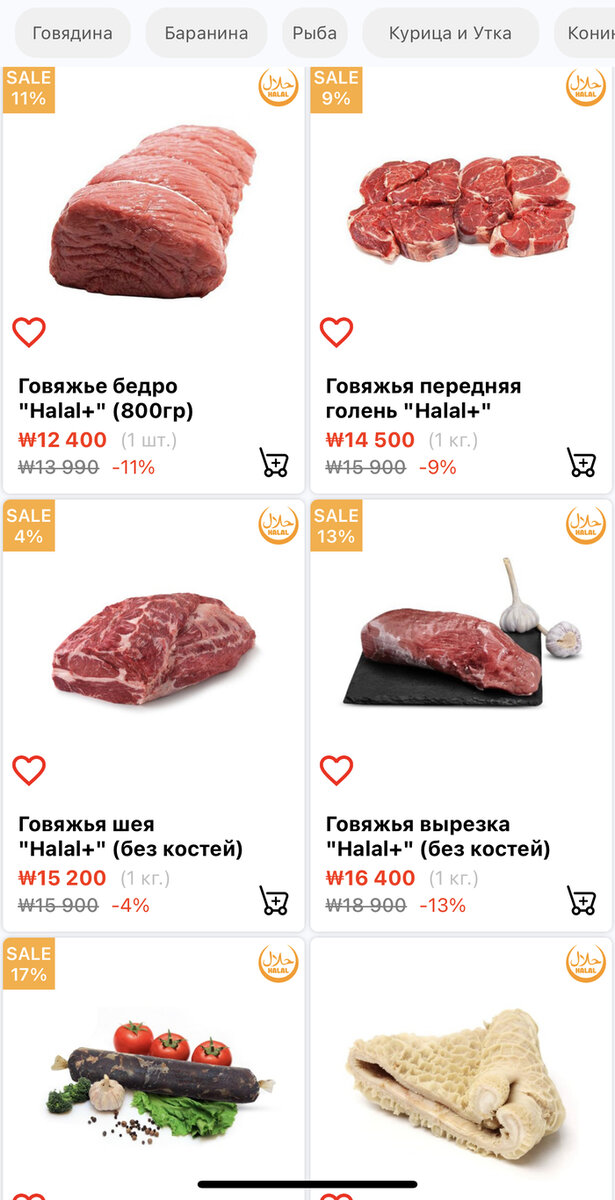
Task: View Говяжья передняя голень details
Action: 459,208
